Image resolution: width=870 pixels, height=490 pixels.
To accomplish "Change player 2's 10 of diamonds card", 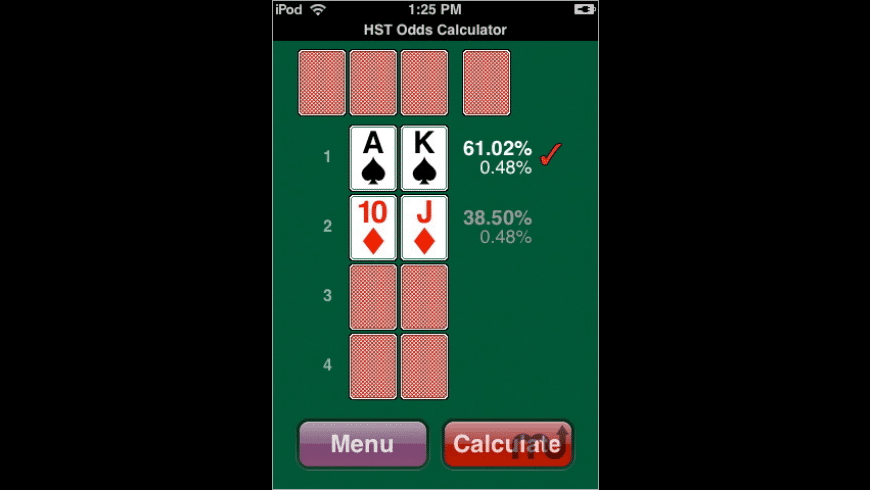I will 373,227.
